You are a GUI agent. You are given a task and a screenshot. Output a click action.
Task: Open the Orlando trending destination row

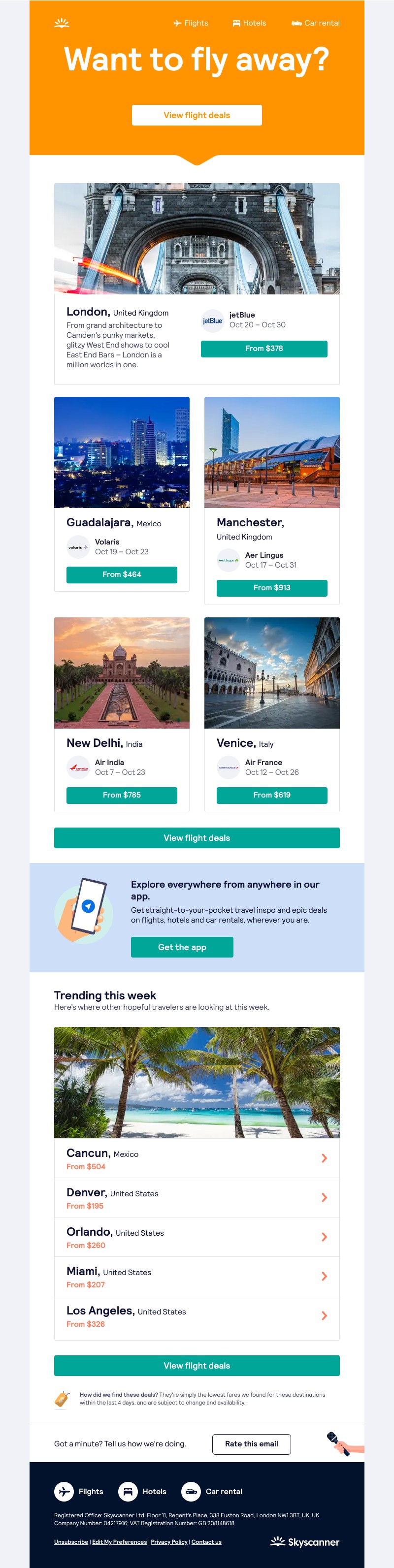click(197, 1238)
